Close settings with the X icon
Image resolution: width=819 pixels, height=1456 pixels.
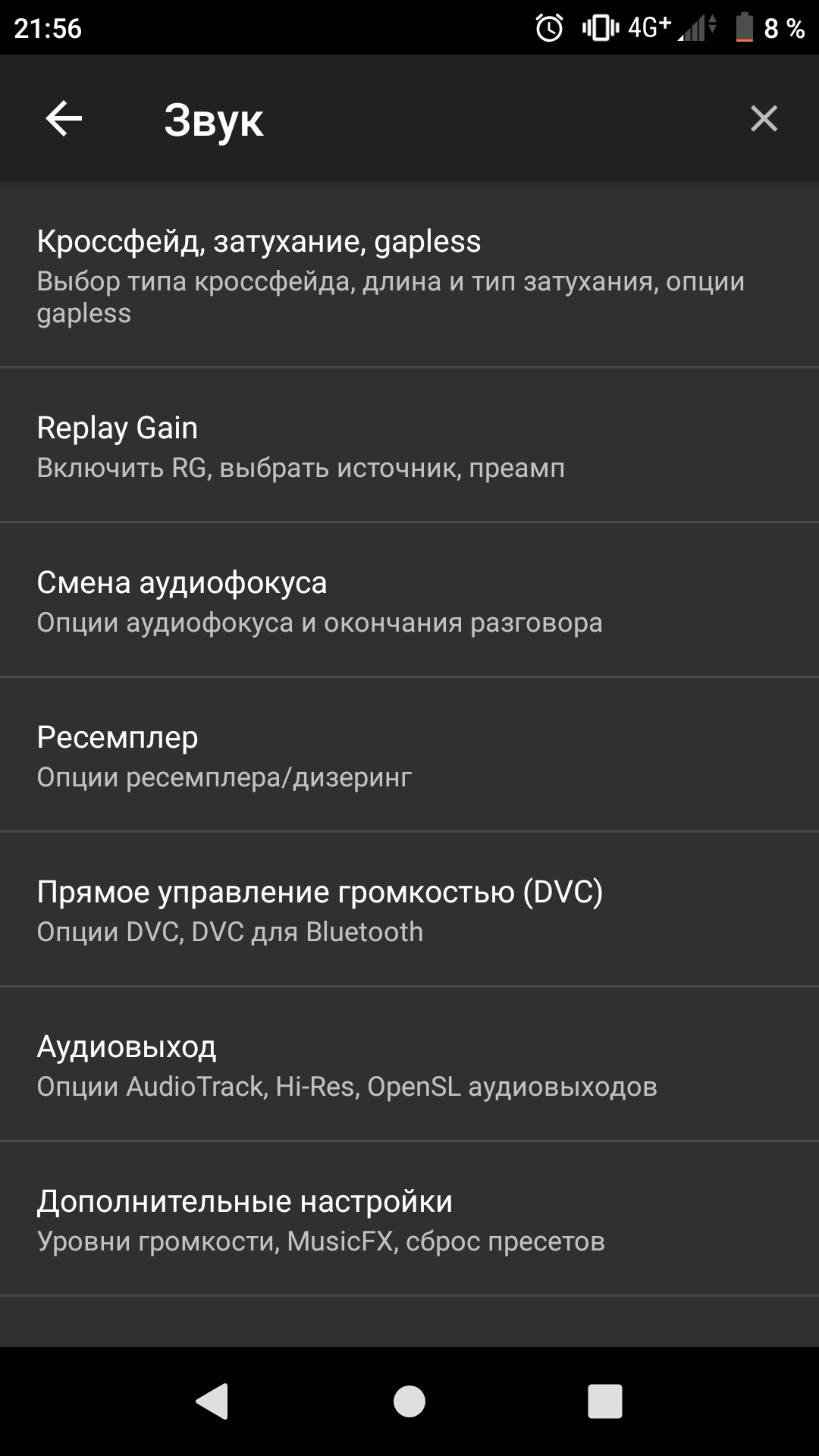pyautogui.click(x=764, y=119)
